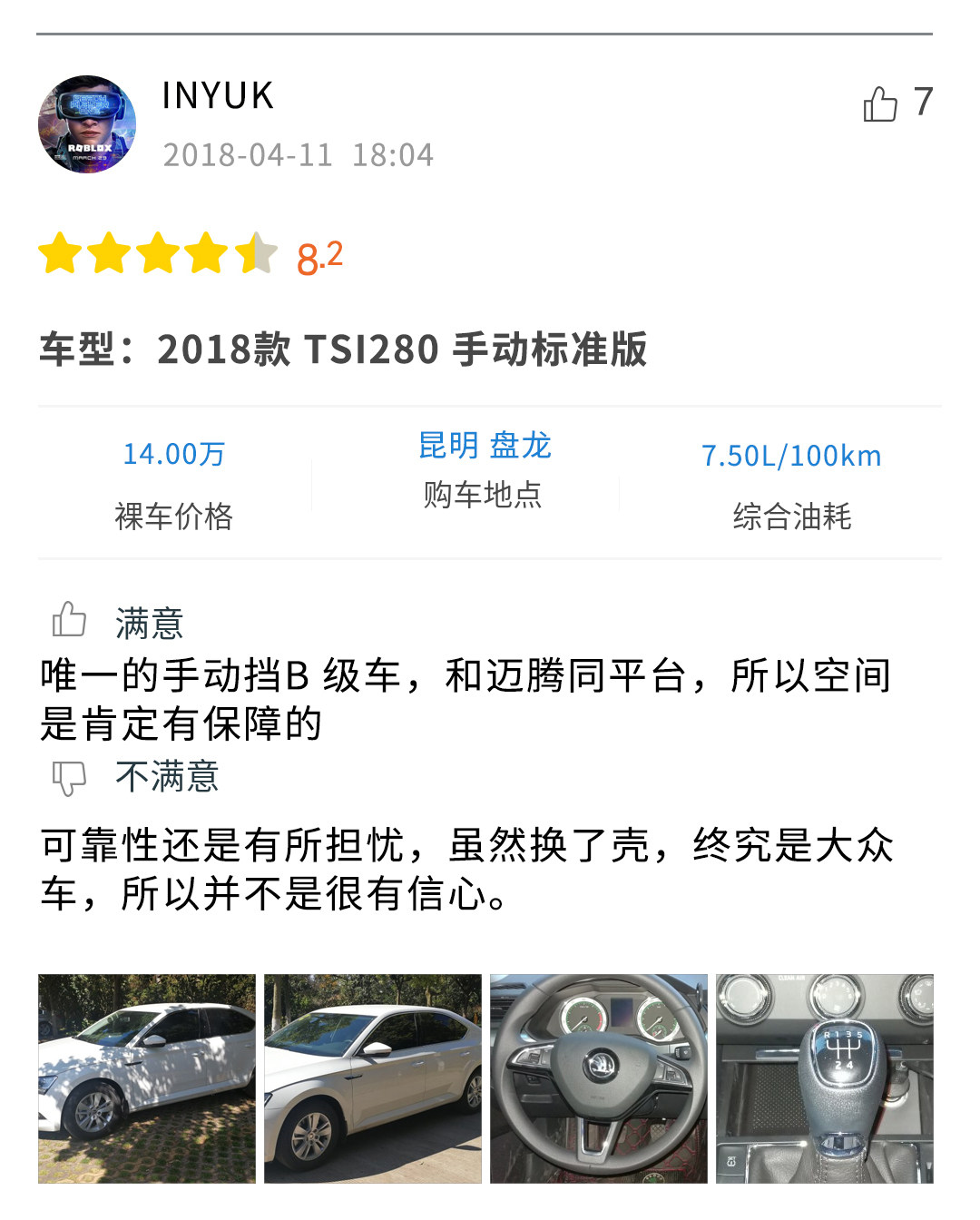Viewport: 980px width, 1220px height.
Task: Enlarge the steering wheel photo
Action: pos(599,1078)
